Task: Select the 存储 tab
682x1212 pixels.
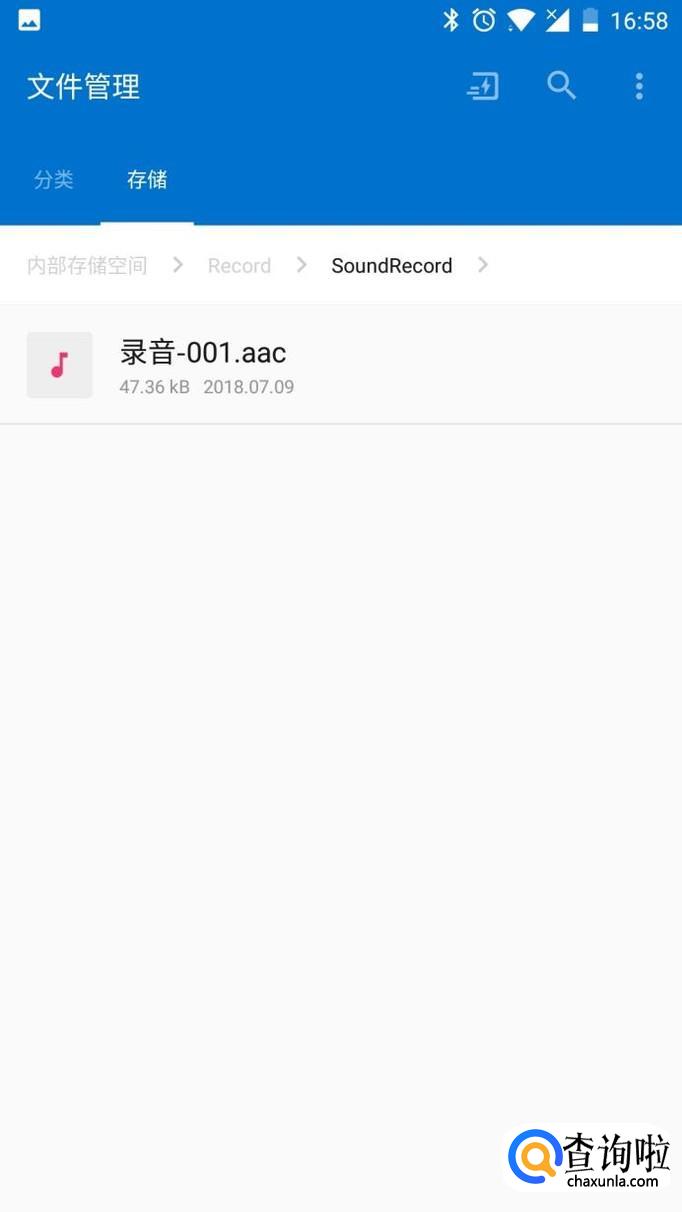Action: click(147, 180)
